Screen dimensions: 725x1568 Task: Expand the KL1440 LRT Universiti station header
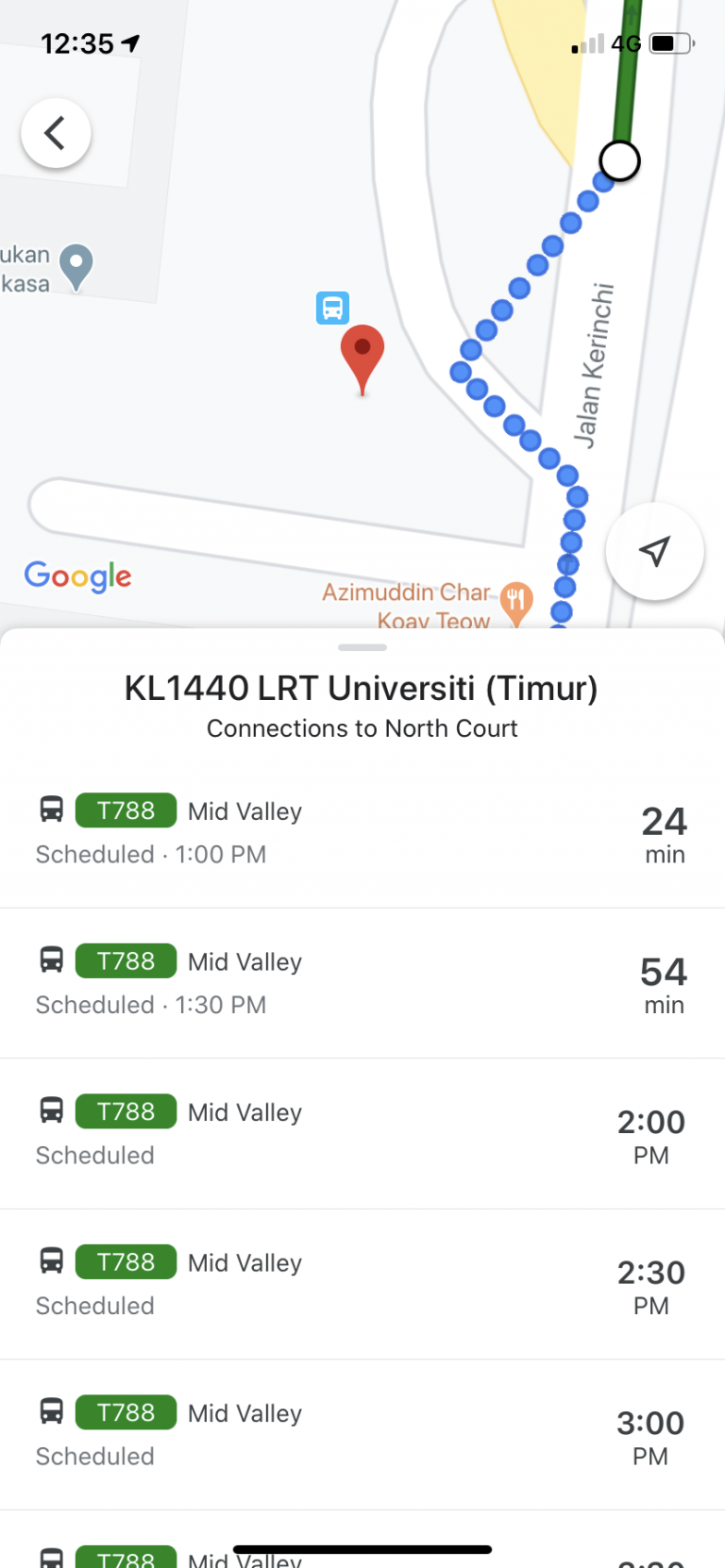362,688
